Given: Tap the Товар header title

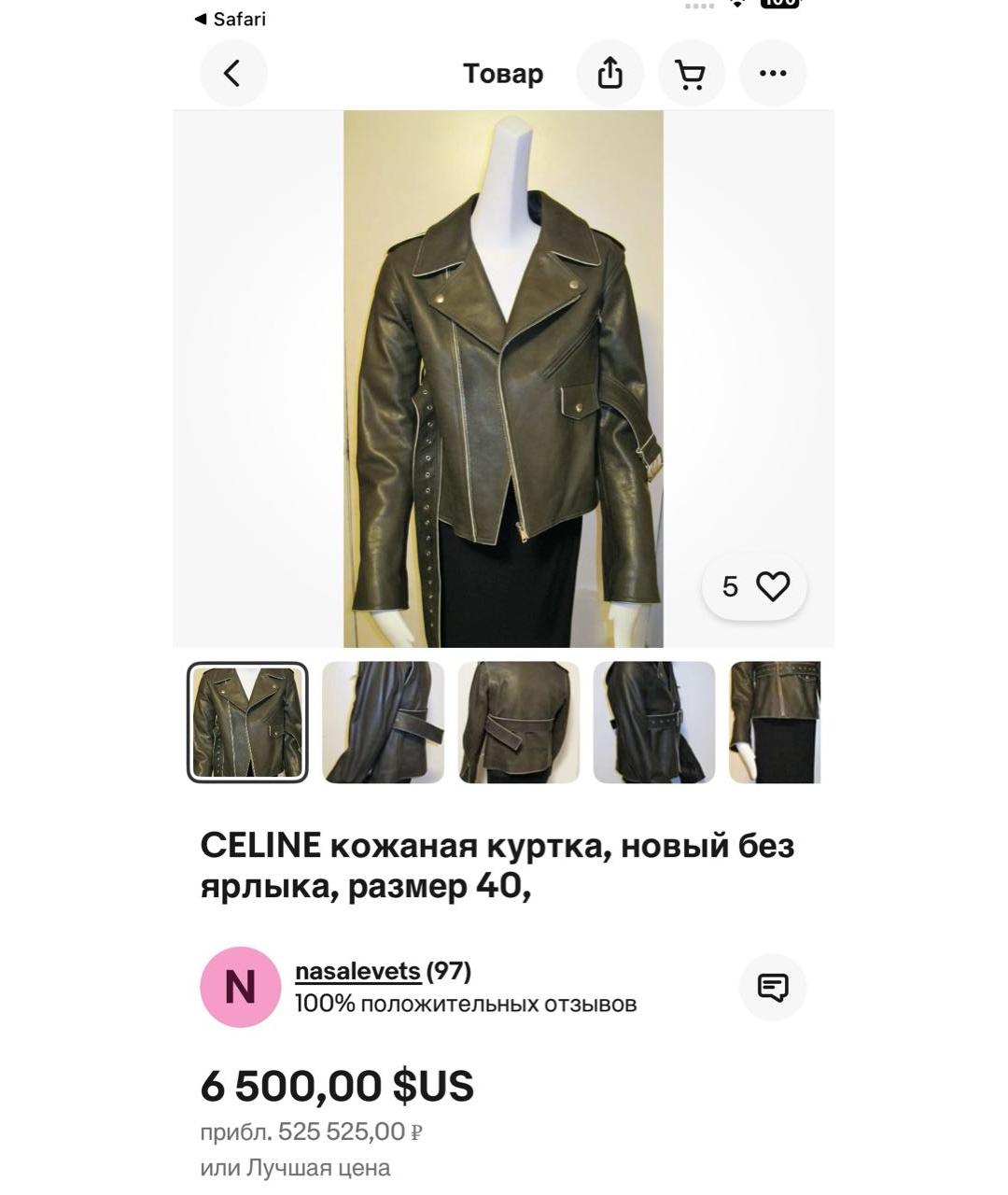Looking at the screenshot, I should (x=503, y=73).
